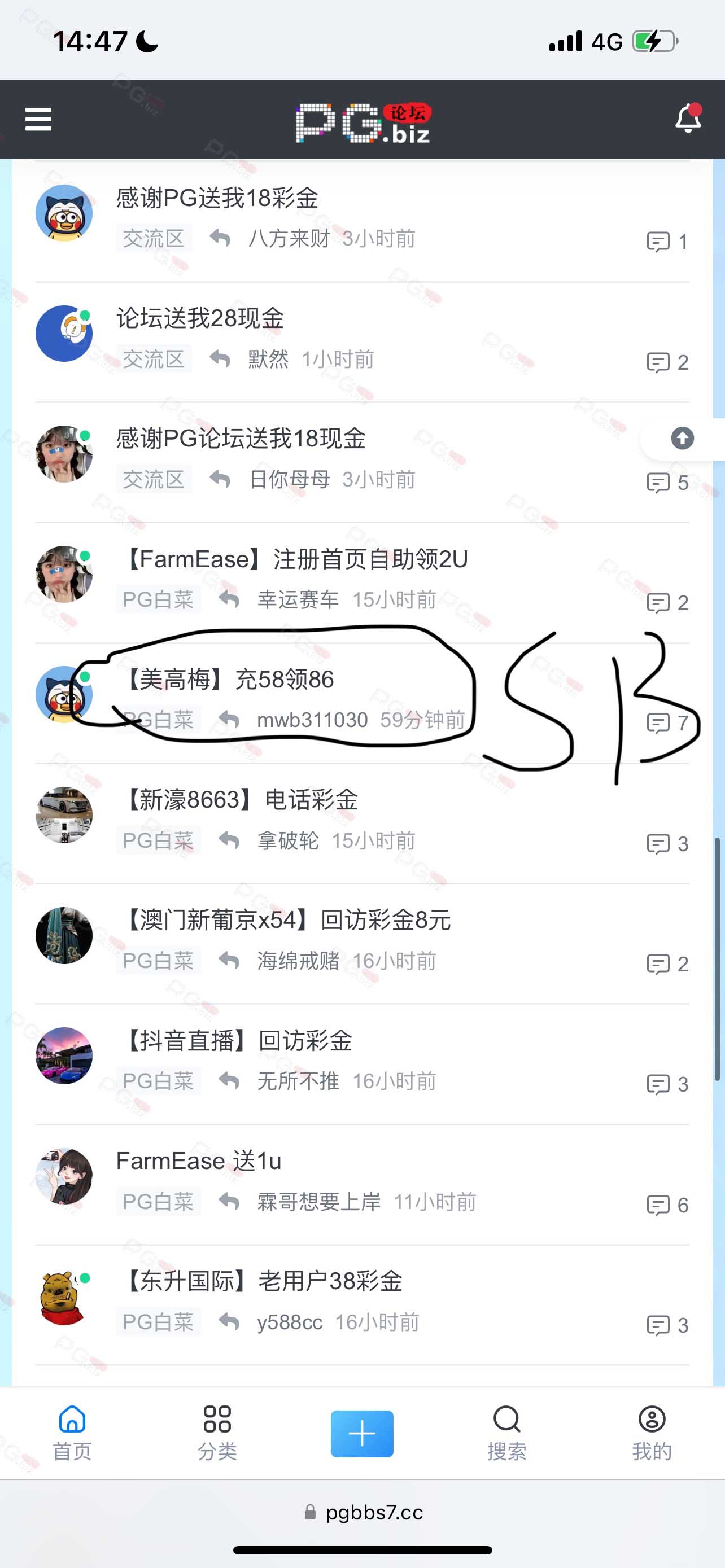The height and width of the screenshot is (1568, 725).
Task: Open the FarmEase 送1u post
Action: [198, 1161]
